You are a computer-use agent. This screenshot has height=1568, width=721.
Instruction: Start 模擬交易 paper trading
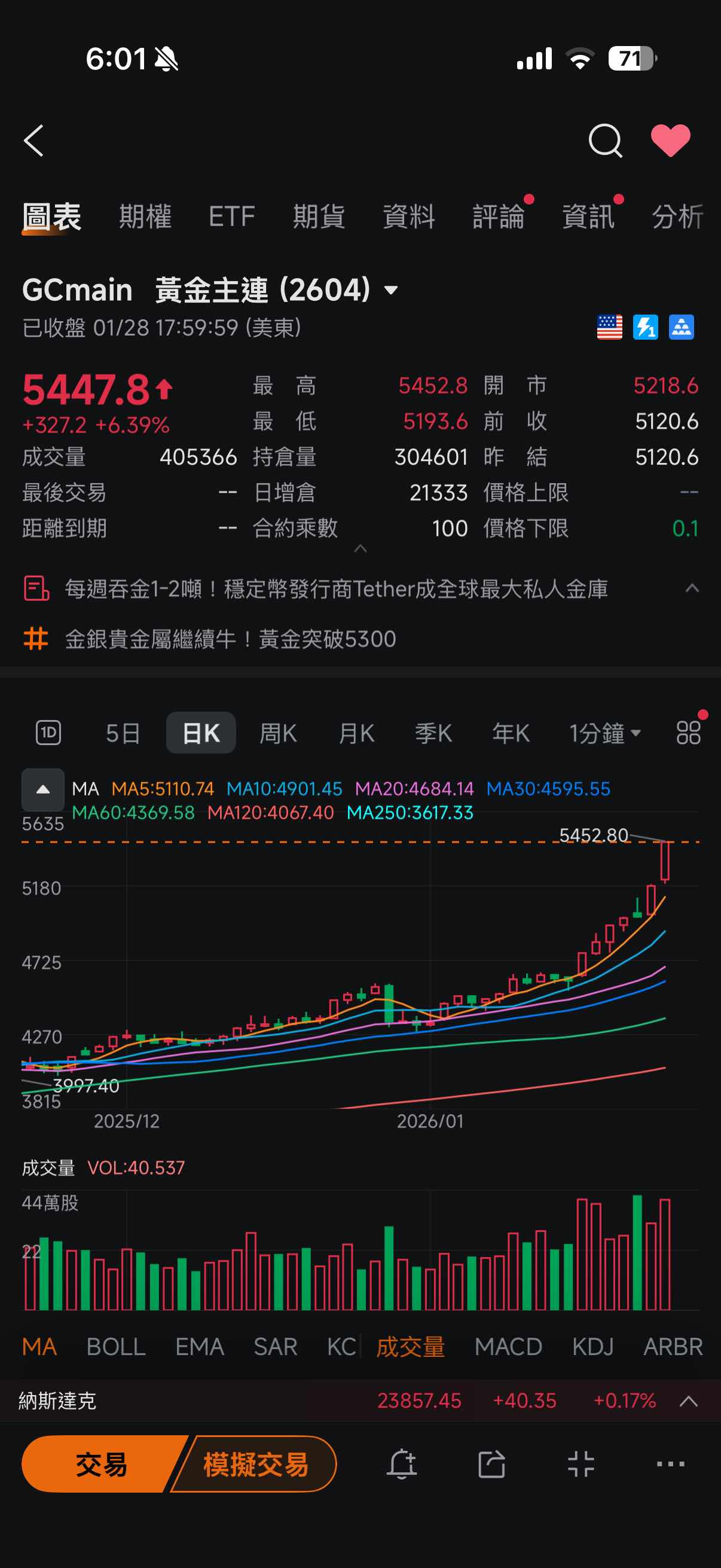point(255,1464)
